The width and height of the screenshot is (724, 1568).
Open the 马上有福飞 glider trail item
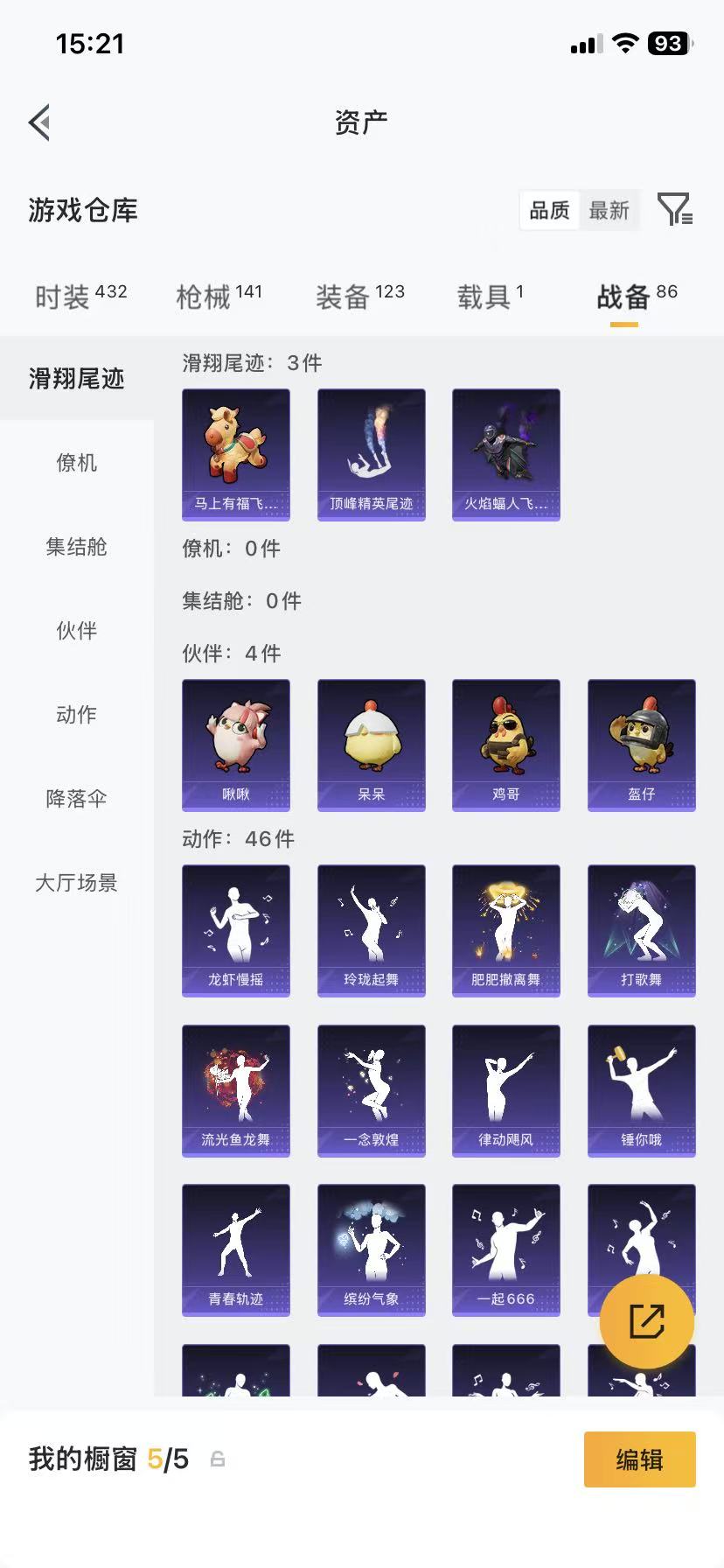pos(235,453)
